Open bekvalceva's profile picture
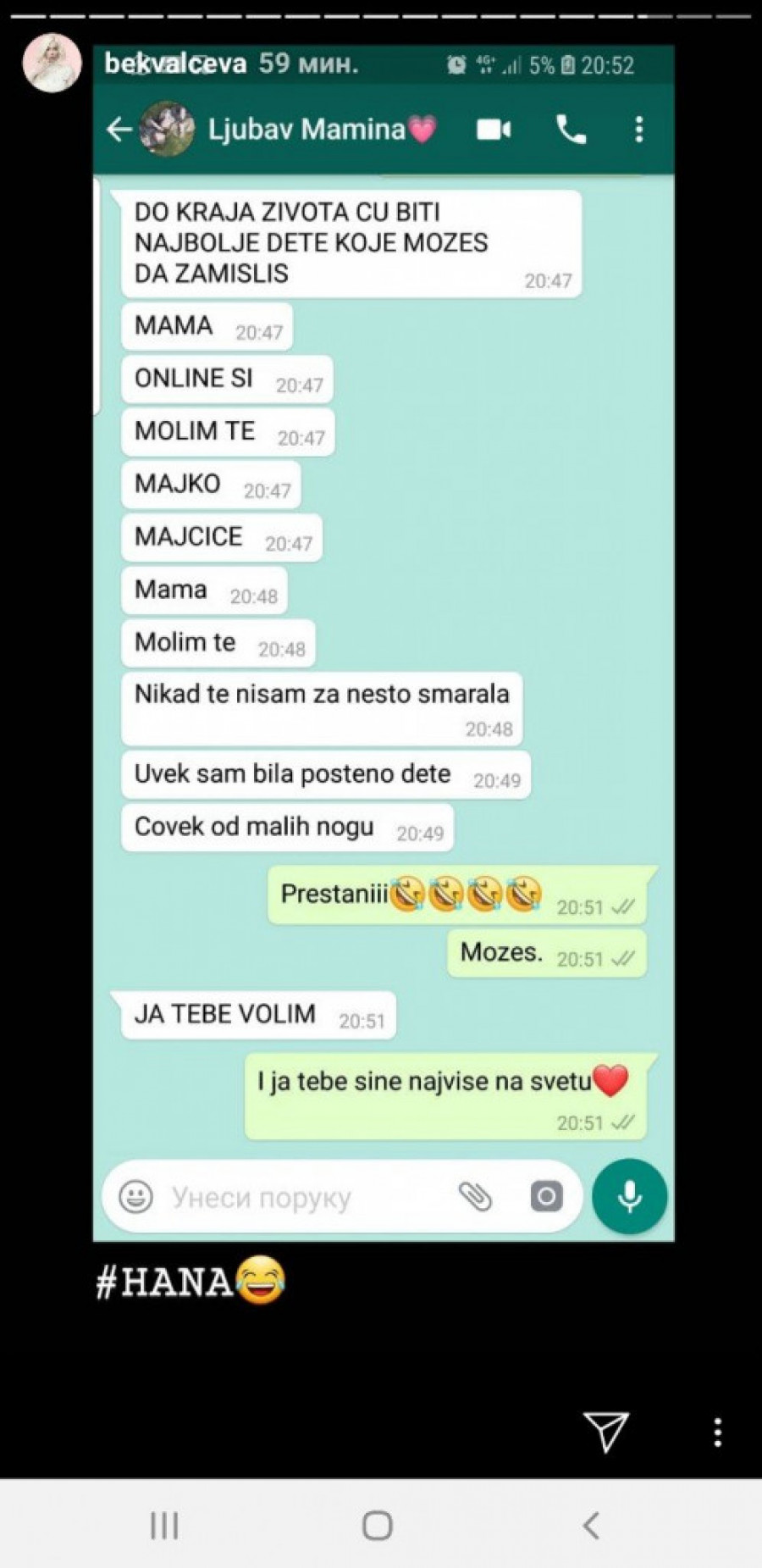Viewport: 762px width, 1568px height. click(52, 64)
